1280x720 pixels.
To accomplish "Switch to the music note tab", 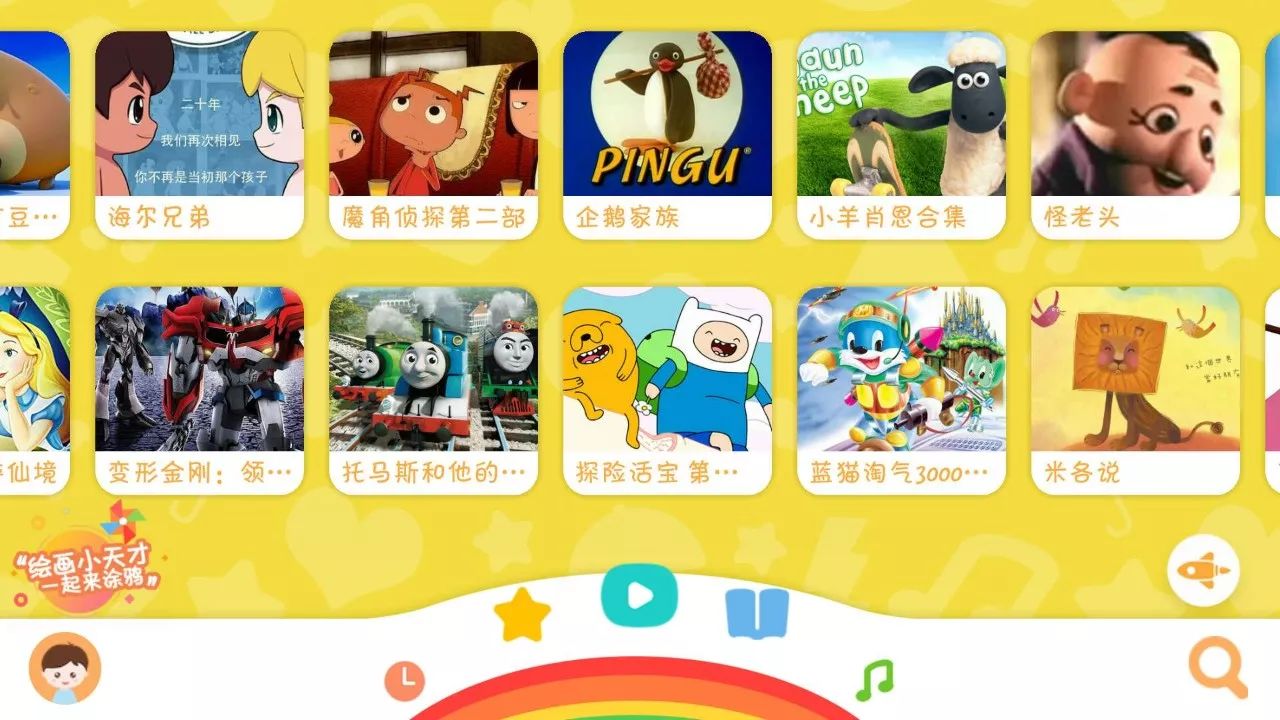I will coord(874,679).
